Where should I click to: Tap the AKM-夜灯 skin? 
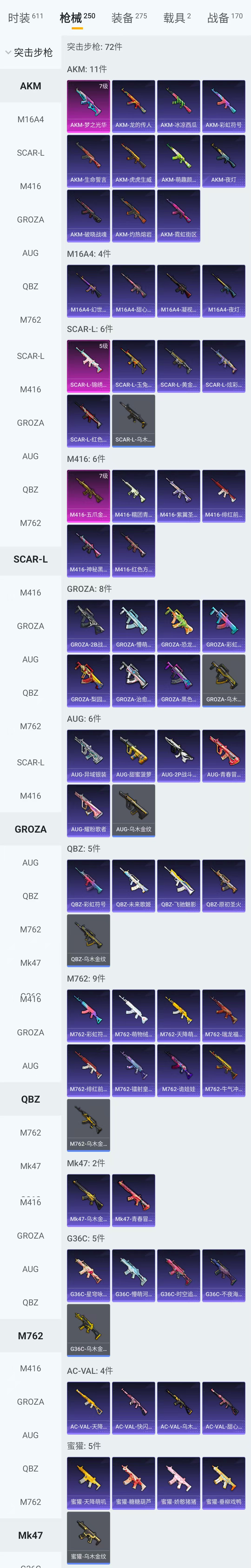click(x=224, y=161)
